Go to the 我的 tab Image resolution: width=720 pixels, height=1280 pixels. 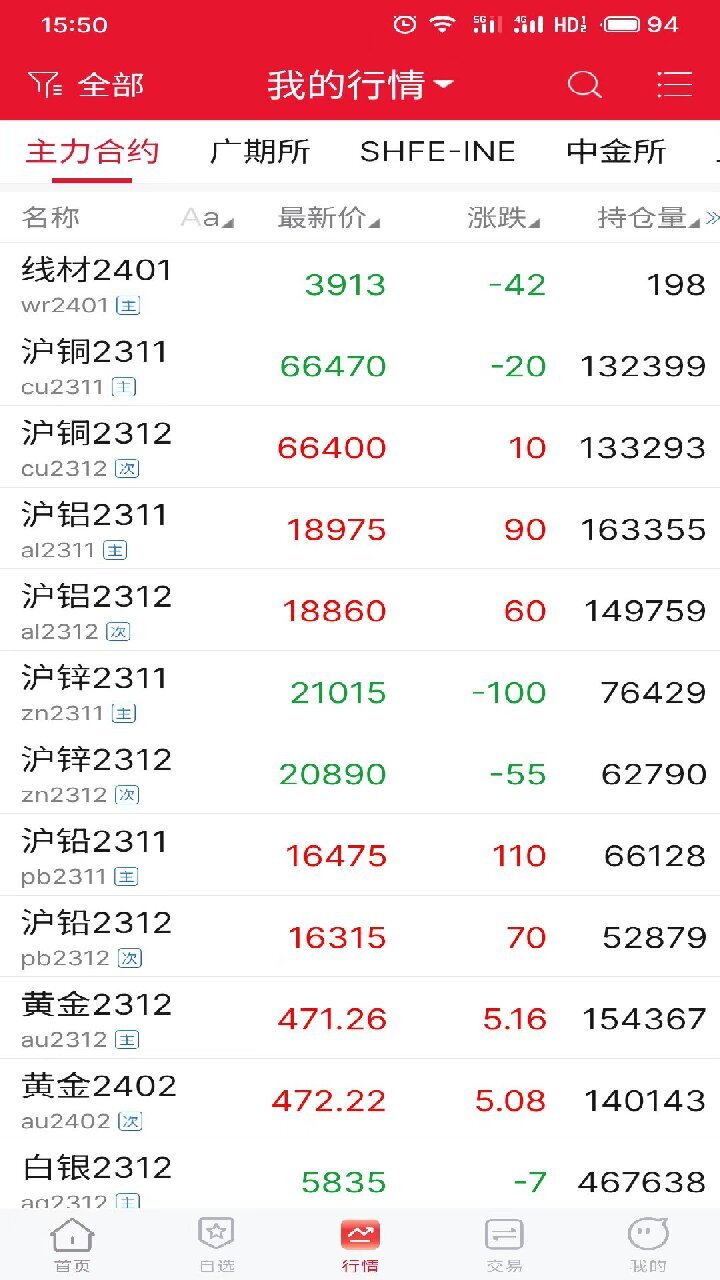pos(648,1245)
